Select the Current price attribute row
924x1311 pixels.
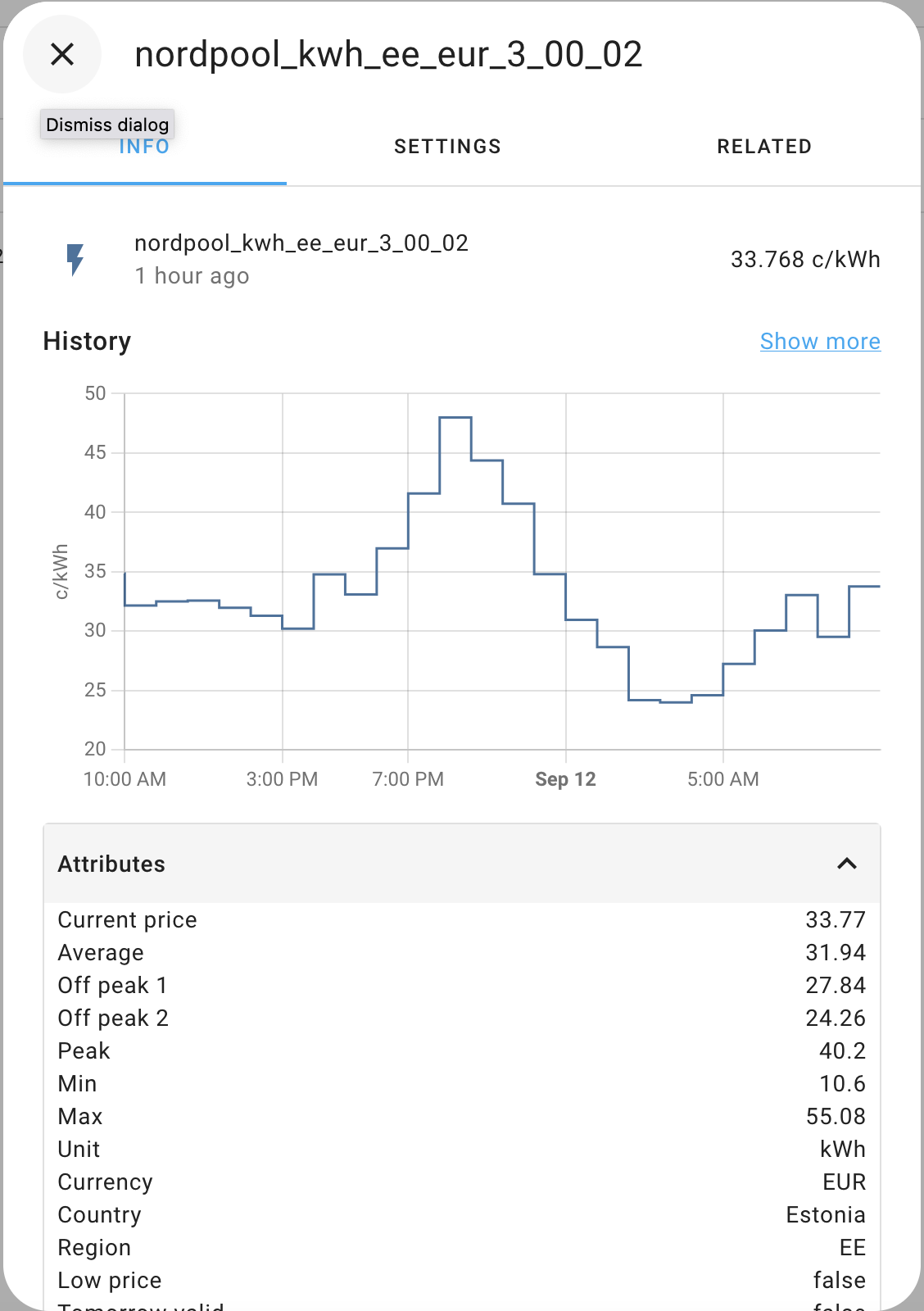(x=127, y=919)
